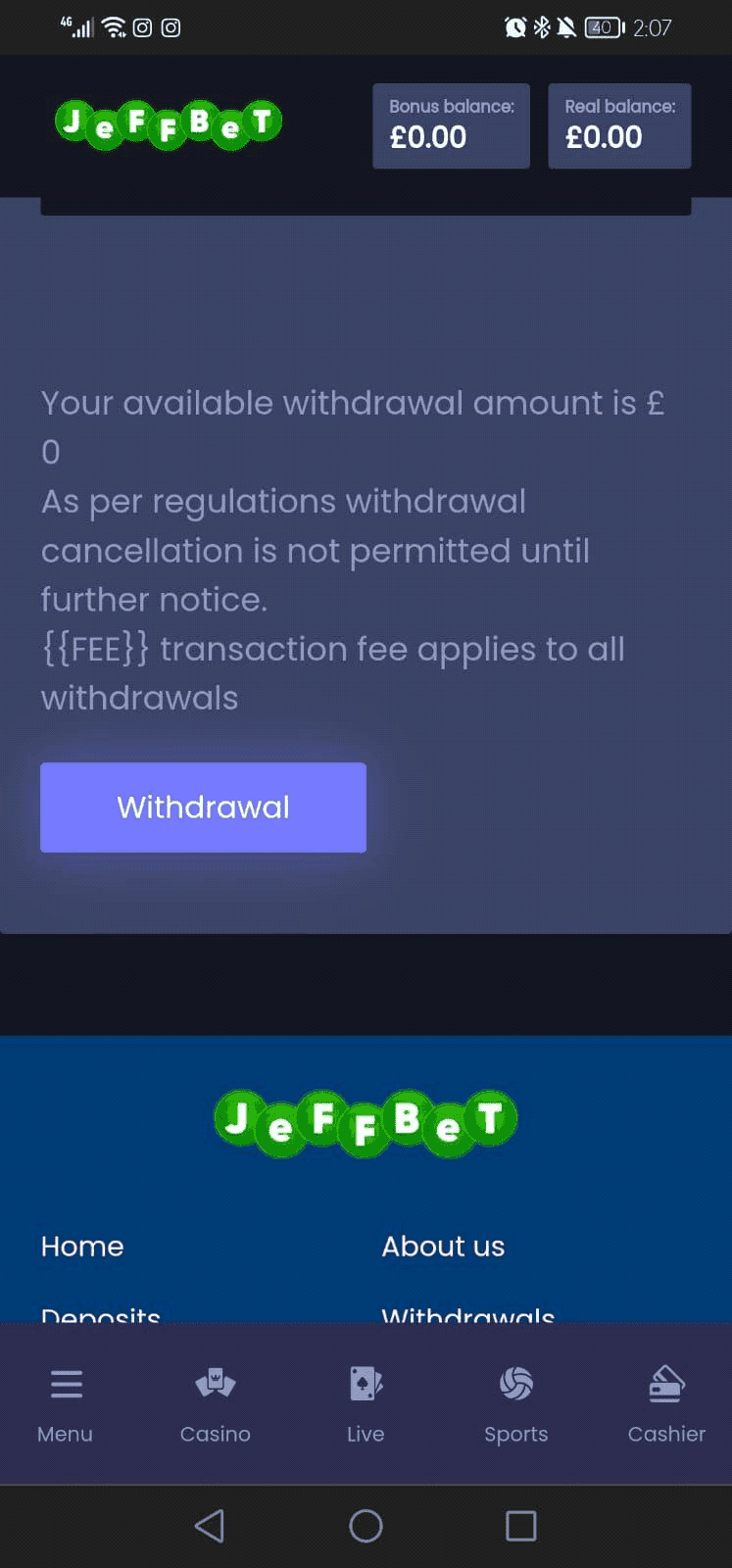This screenshot has height=1568, width=732.
Task: Tap the Bonus balance box
Action: (451, 125)
